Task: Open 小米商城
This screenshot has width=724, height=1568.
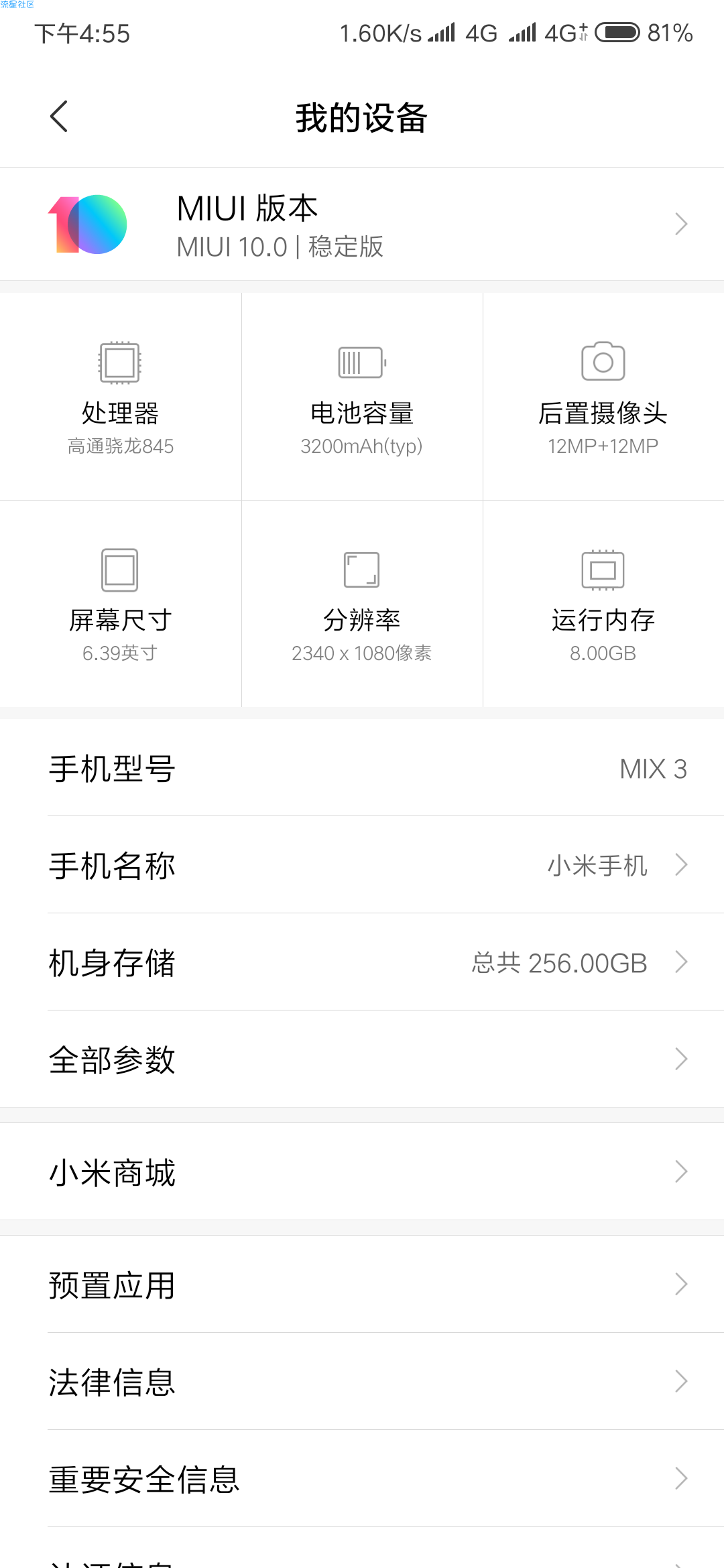Action: [x=362, y=1171]
